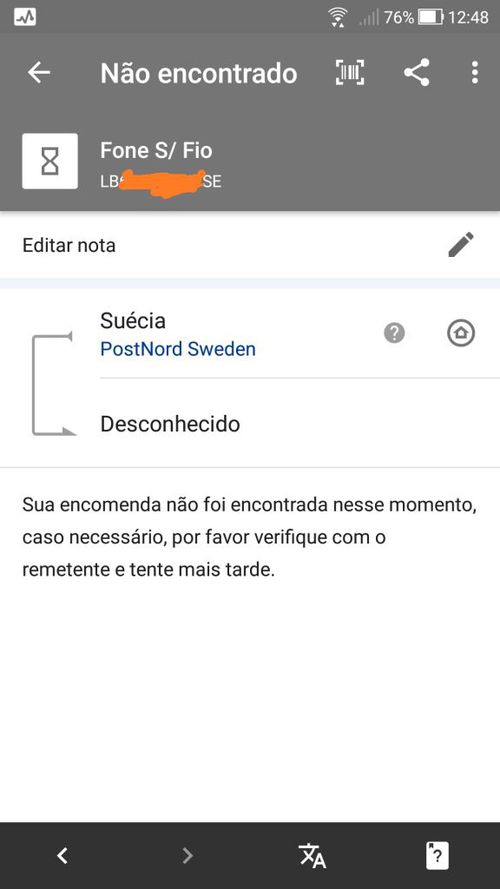Open the Editar nota row

click(x=250, y=245)
